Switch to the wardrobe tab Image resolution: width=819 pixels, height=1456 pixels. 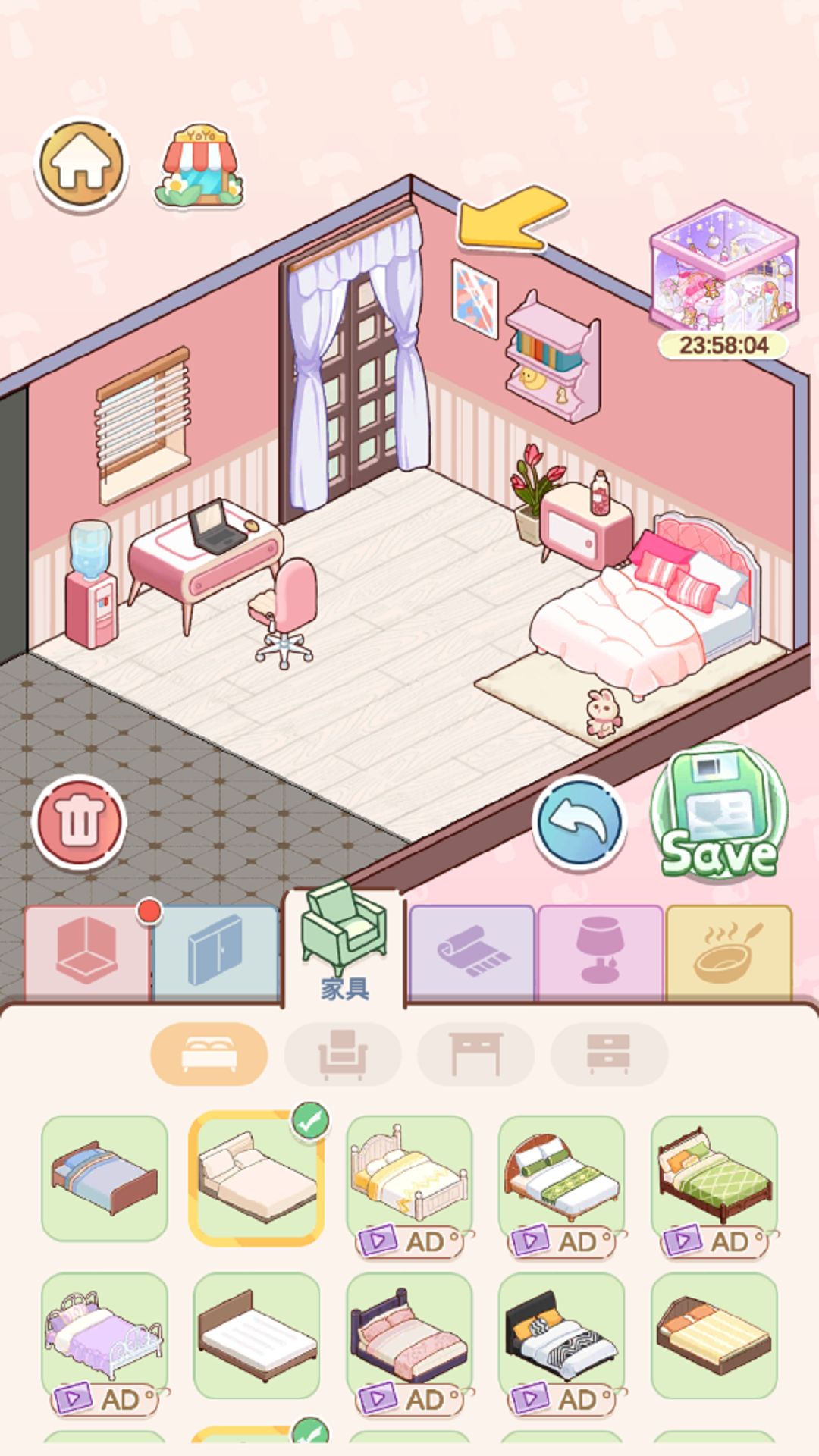[215, 952]
